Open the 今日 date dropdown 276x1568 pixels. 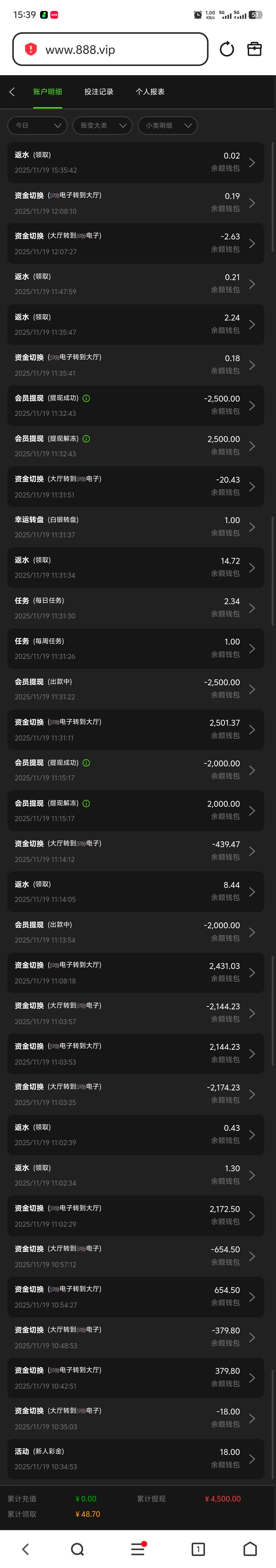37,125
